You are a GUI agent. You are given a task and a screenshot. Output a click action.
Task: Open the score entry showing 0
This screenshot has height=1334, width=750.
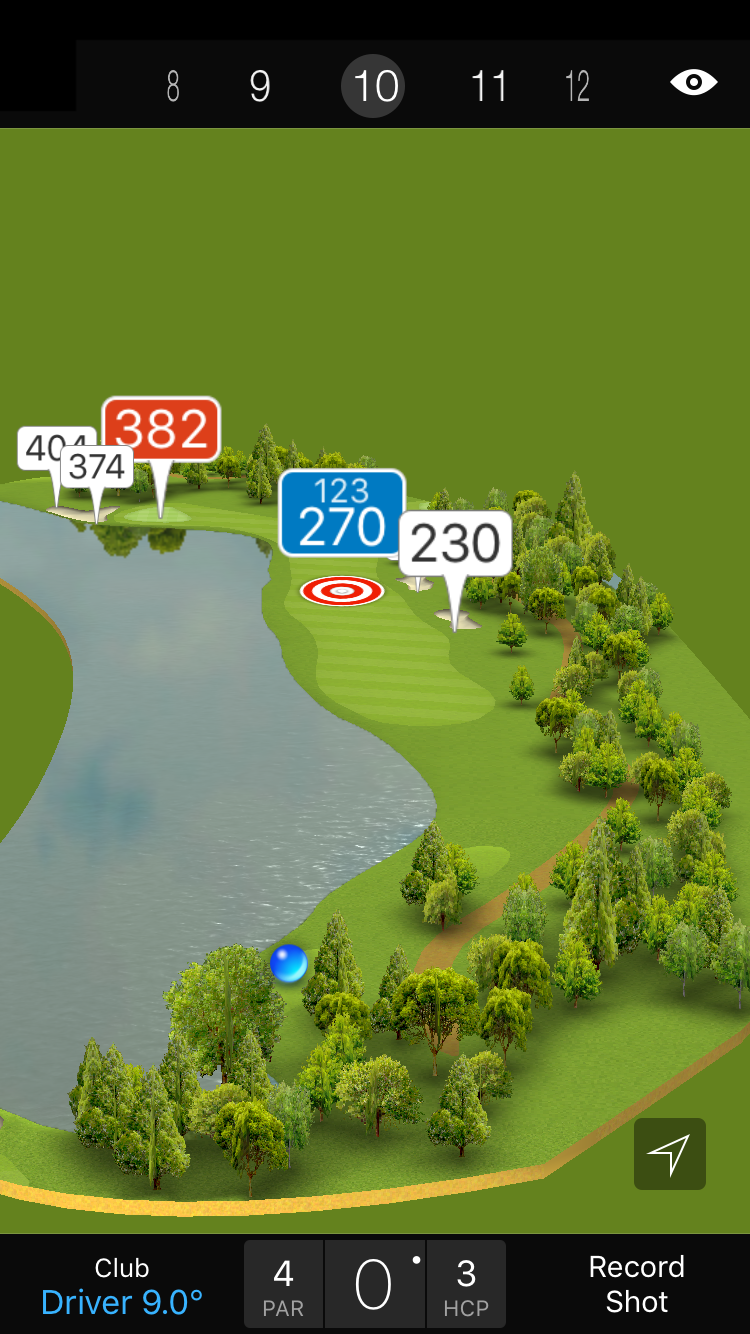(x=374, y=1285)
